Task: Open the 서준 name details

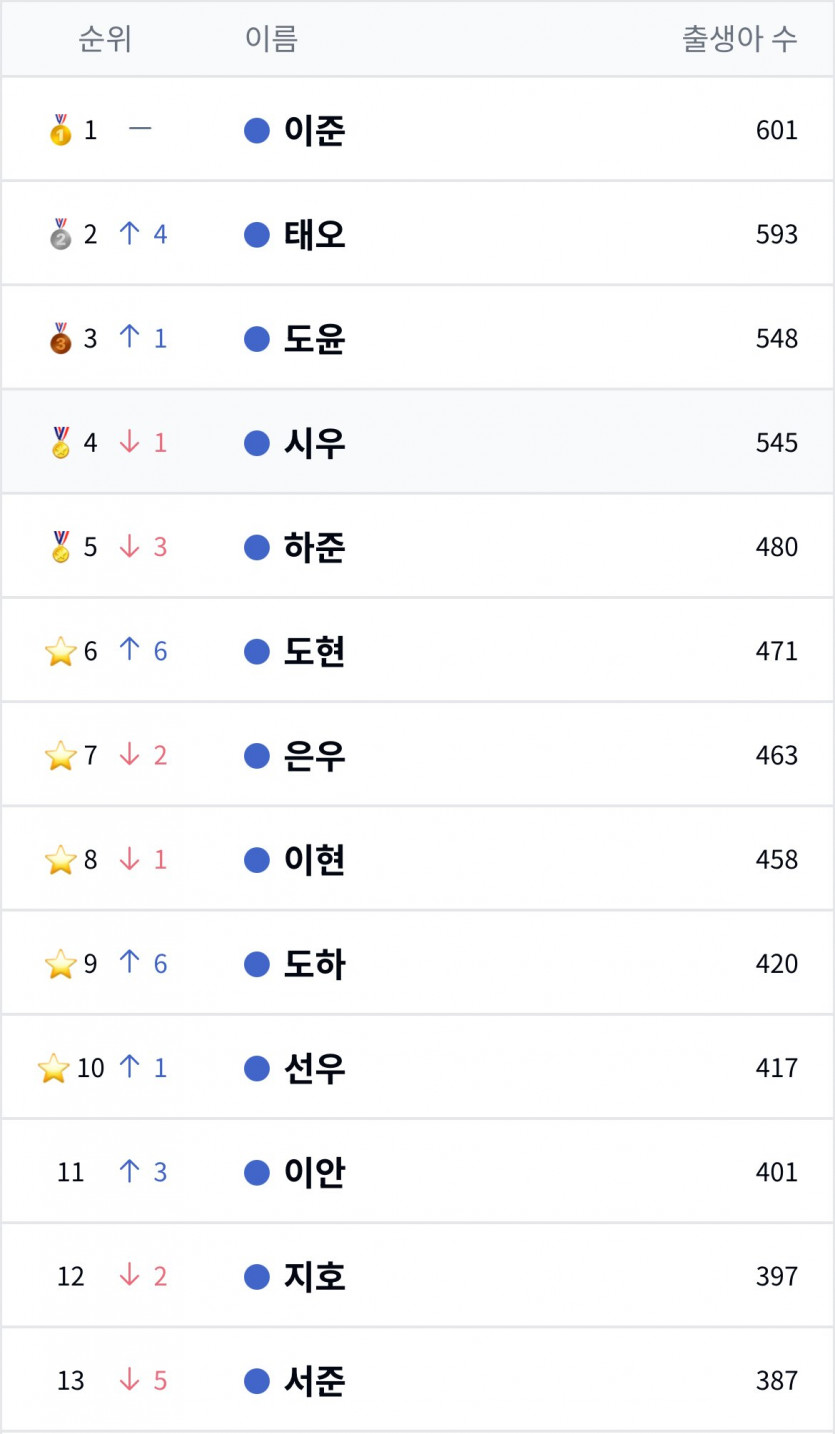Action: 417,1380
